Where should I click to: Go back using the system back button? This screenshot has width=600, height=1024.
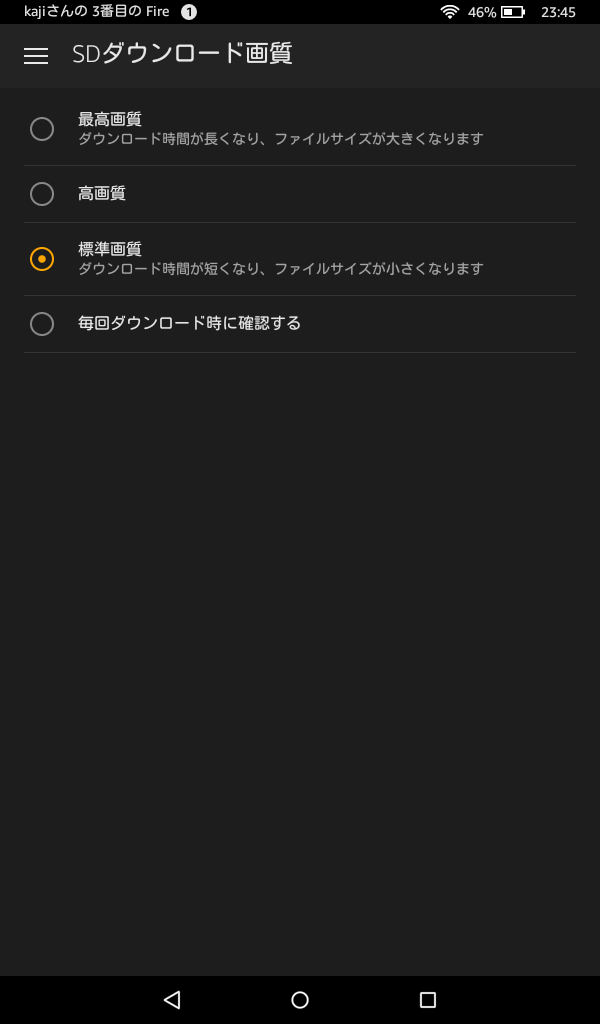point(172,999)
